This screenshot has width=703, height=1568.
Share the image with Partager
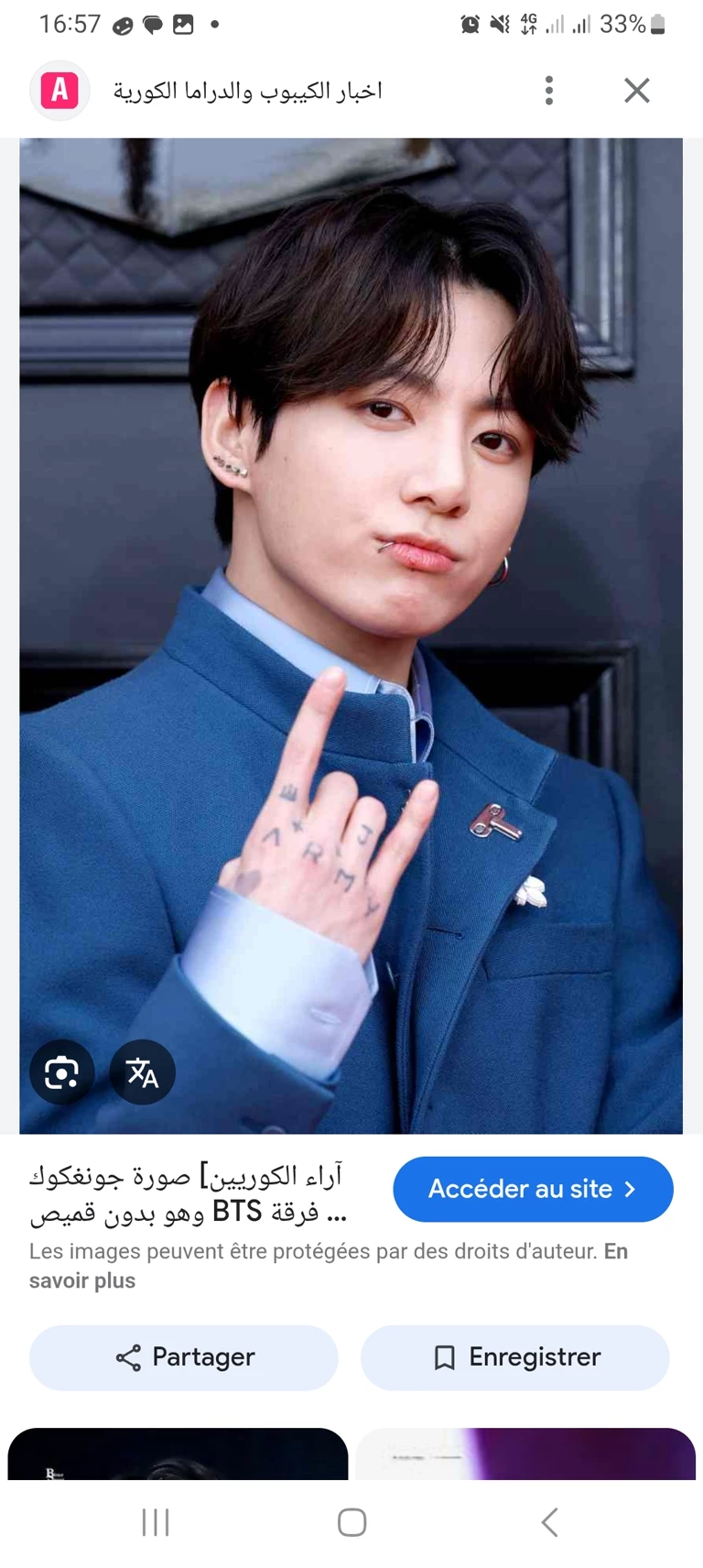[184, 1357]
